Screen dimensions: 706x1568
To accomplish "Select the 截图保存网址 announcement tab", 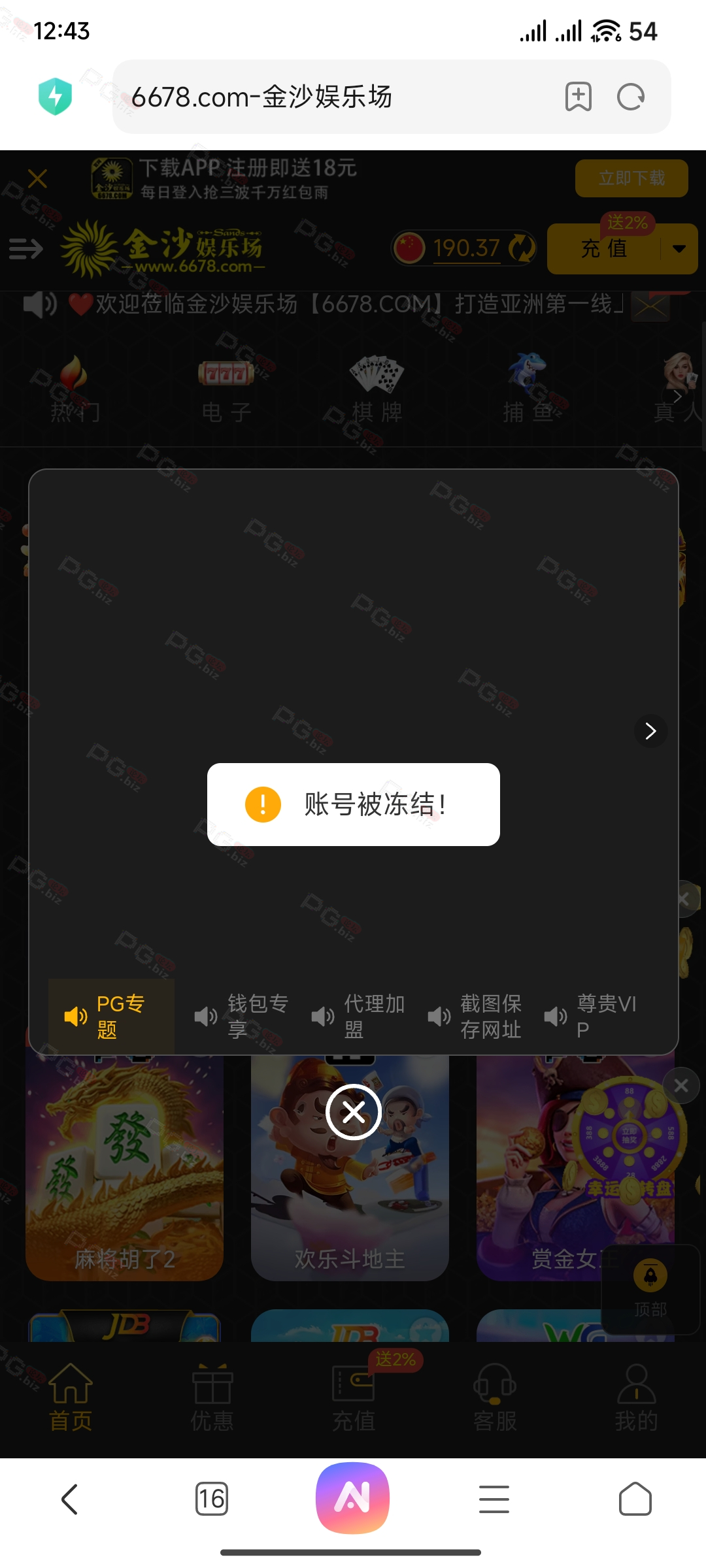I will click(475, 1016).
